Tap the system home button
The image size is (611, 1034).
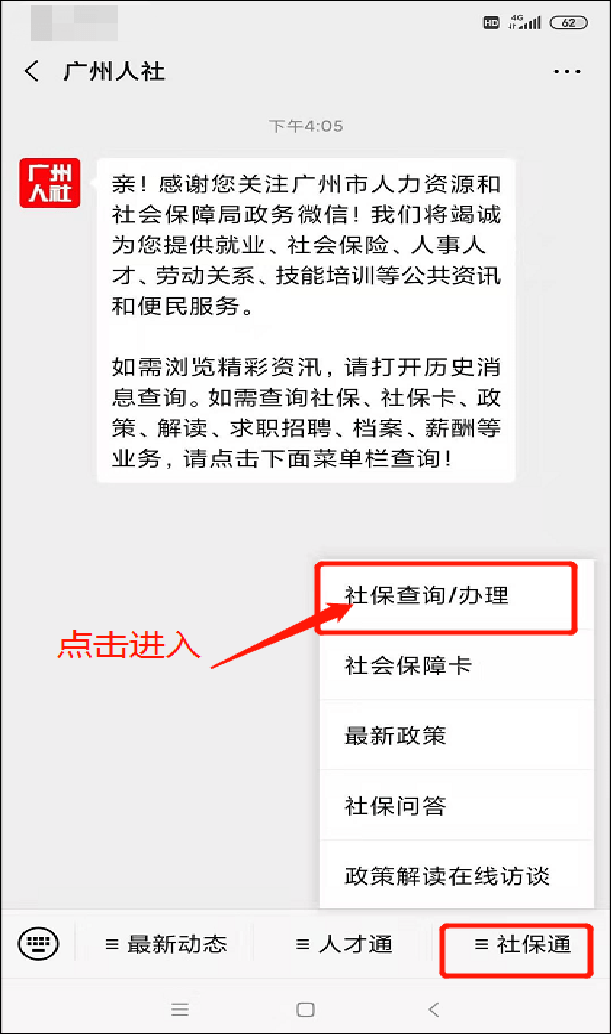(305, 1008)
